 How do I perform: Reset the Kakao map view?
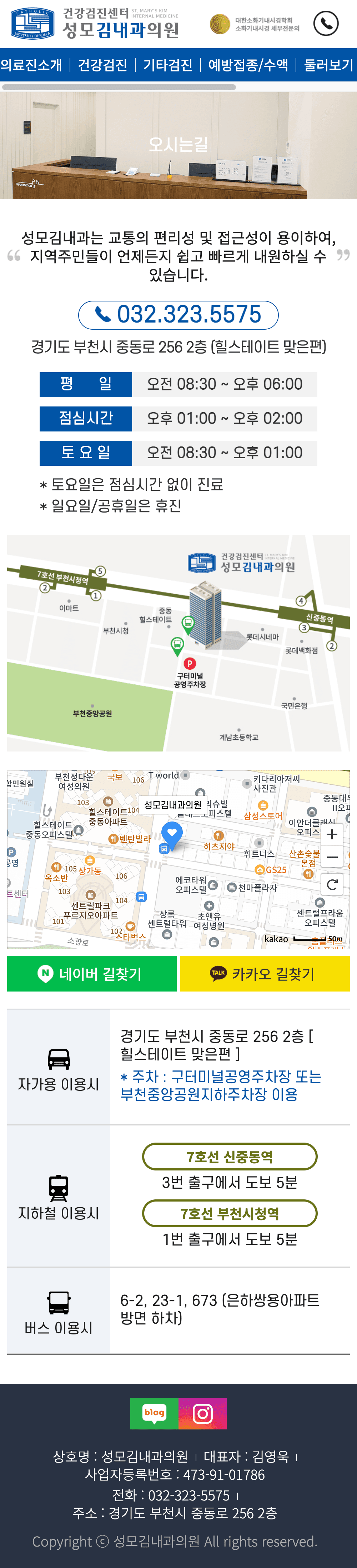pyautogui.click(x=332, y=884)
